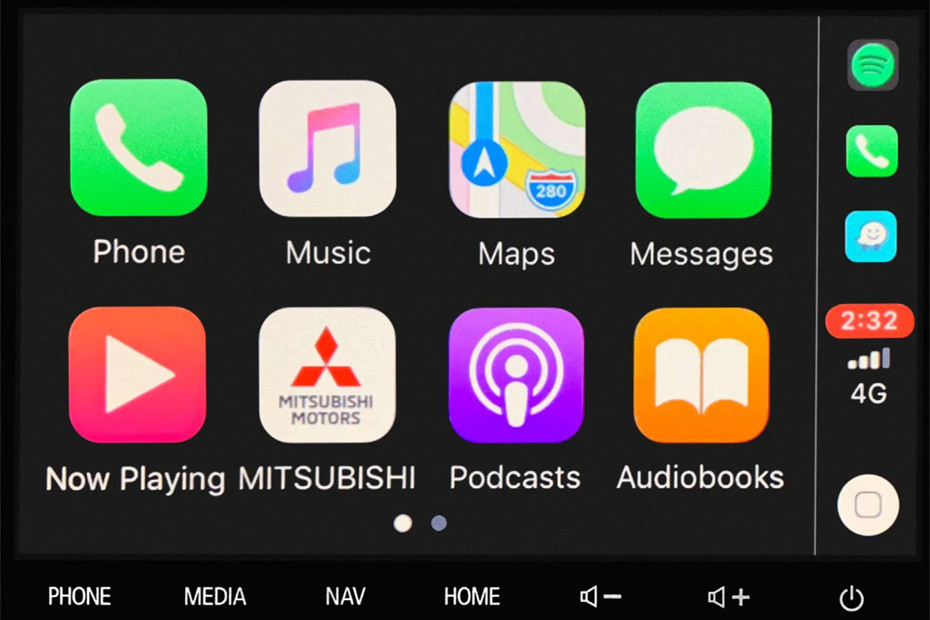Screen dimensions: 930x620
Task: Open the Messages app
Action: [x=703, y=148]
